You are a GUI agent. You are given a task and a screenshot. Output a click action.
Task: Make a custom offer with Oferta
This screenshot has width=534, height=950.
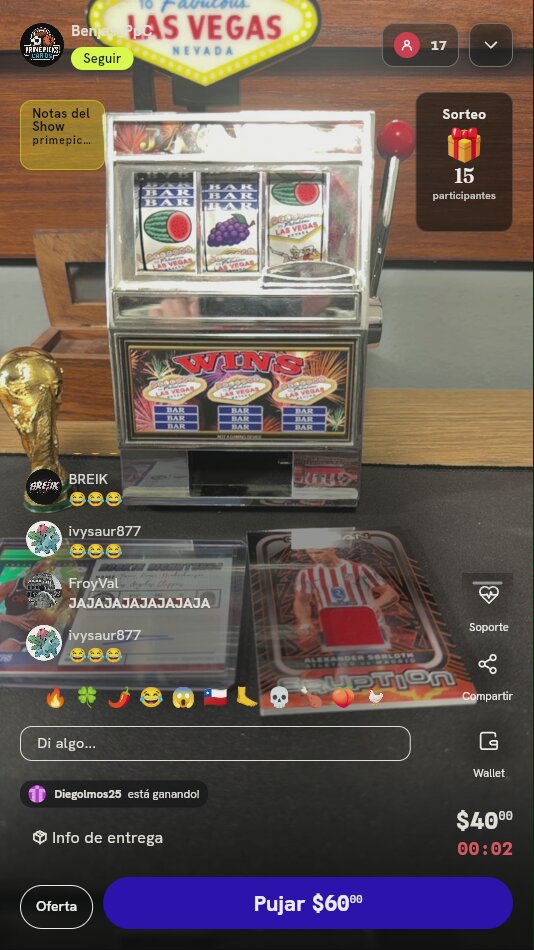(x=56, y=906)
